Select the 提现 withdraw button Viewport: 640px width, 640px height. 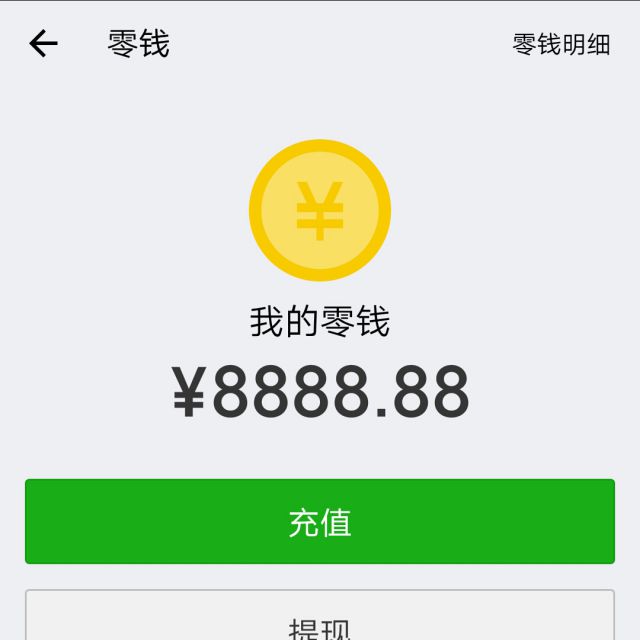click(x=320, y=620)
